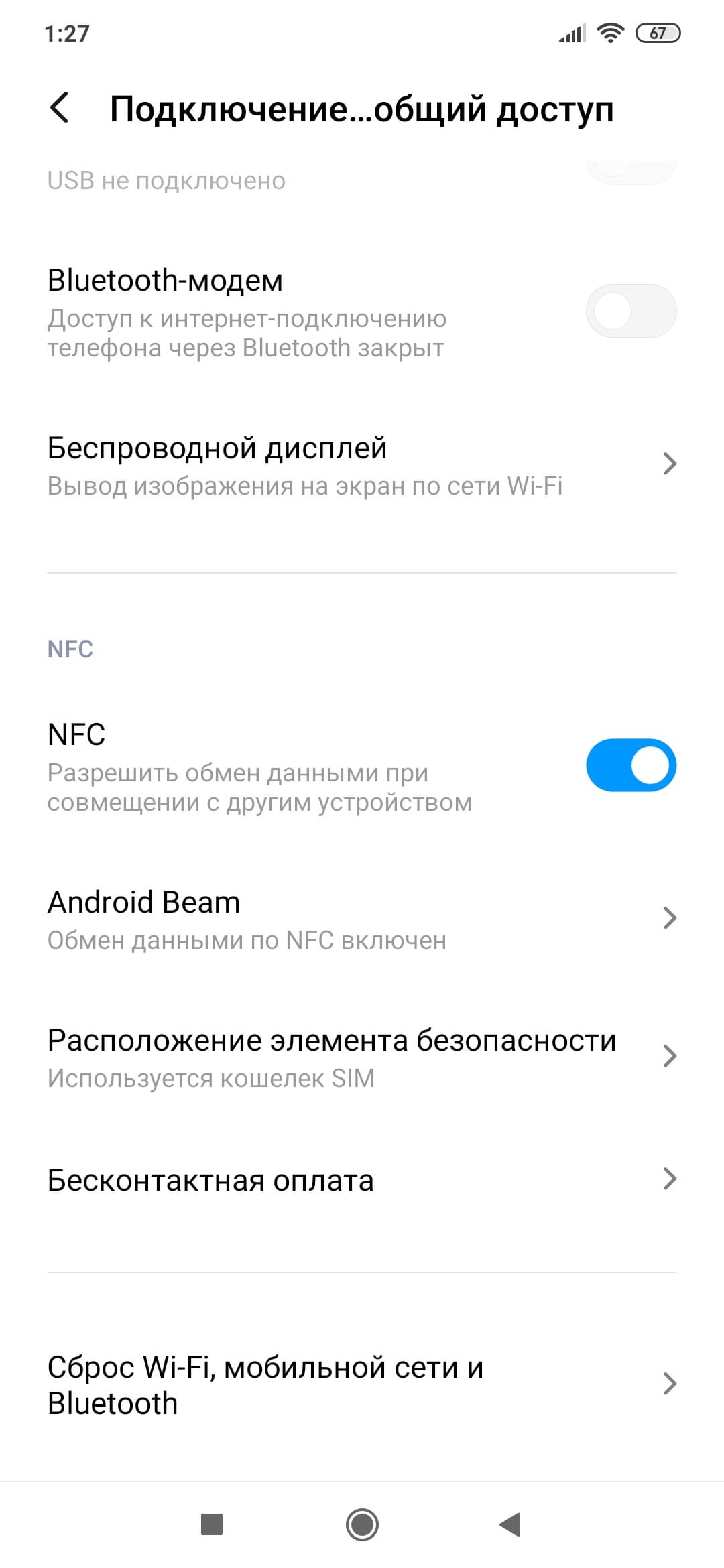
Task: Go back from Подключение и общий доступ
Action: point(60,109)
